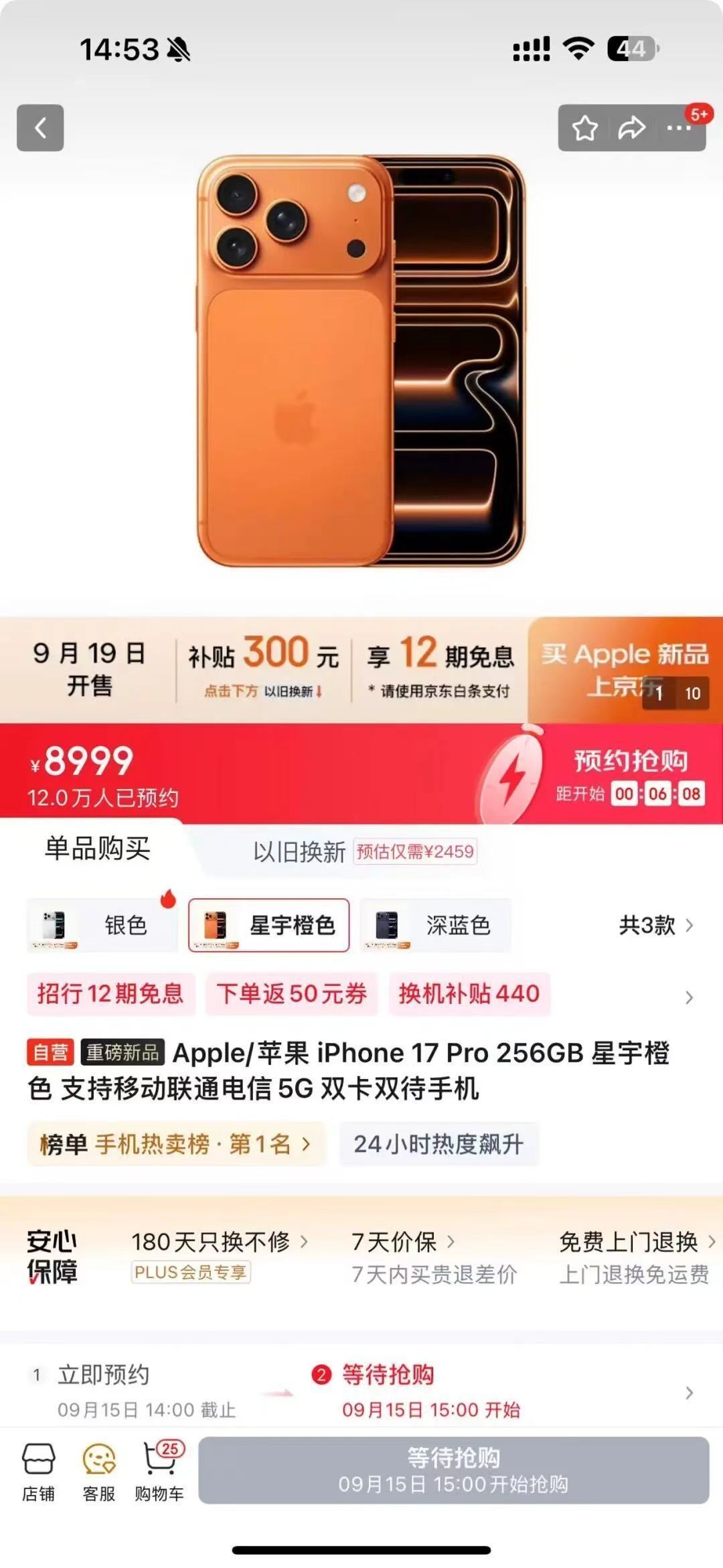Open the 换机补贴440 subsidy chip
This screenshot has width=723, height=1568.
[469, 994]
